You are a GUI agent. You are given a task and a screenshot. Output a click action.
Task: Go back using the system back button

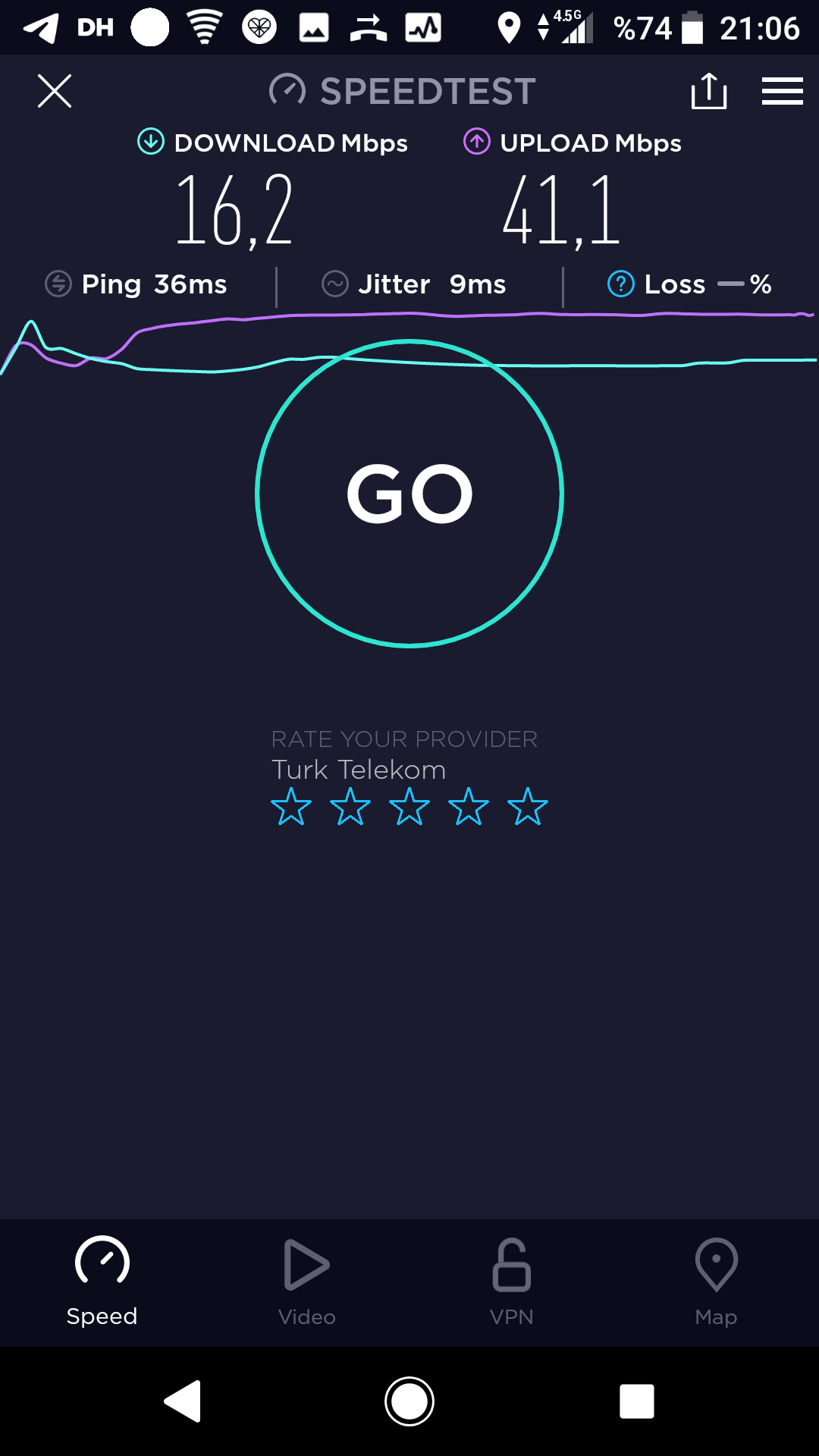pyautogui.click(x=183, y=1401)
